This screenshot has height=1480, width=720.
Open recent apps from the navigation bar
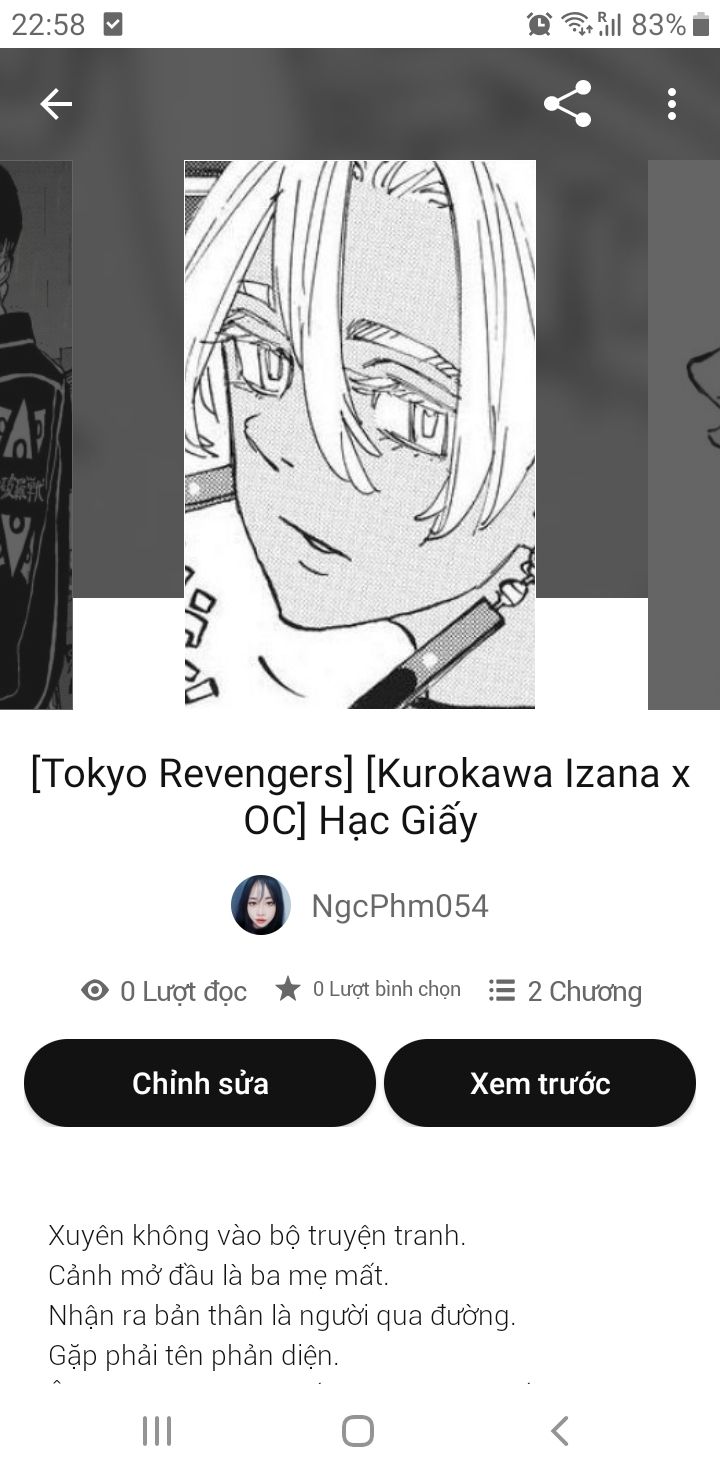pyautogui.click(x=157, y=1431)
